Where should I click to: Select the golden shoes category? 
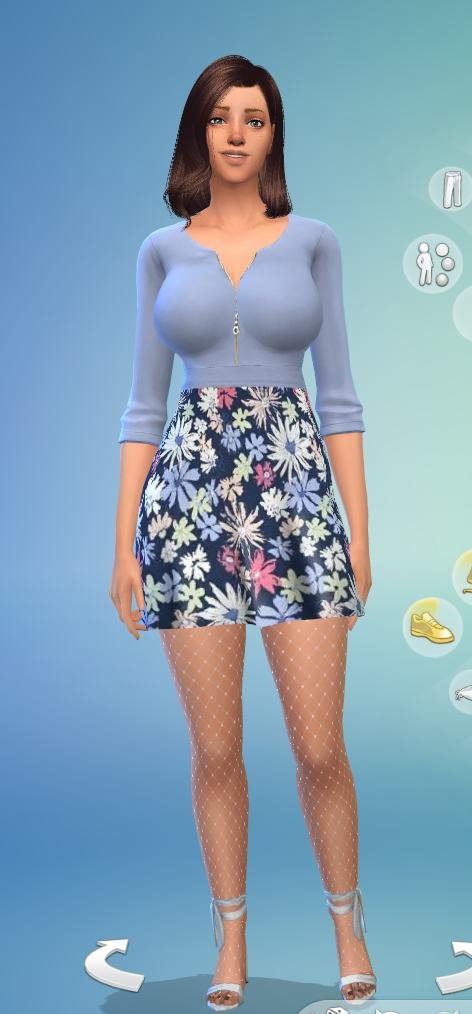coord(433,627)
